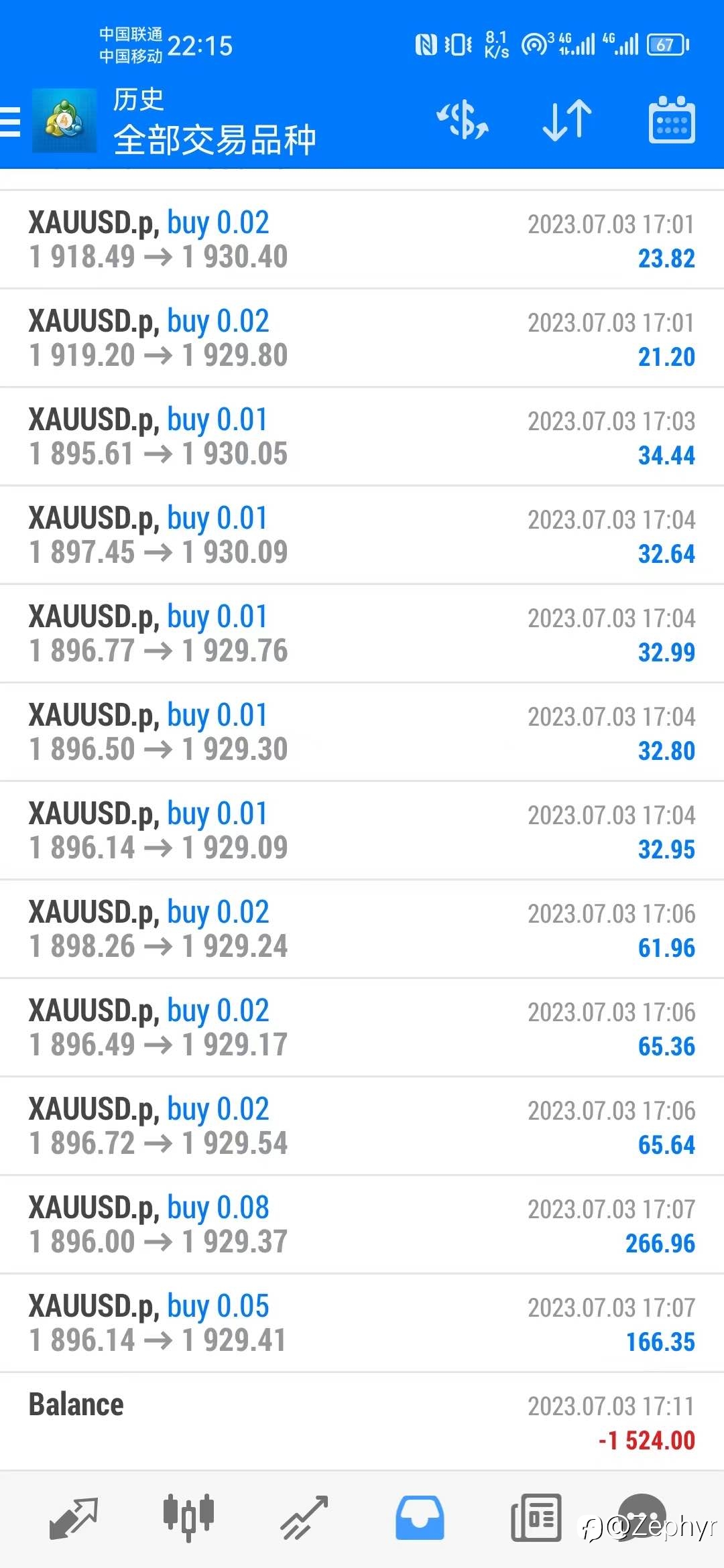
Task: Open the buy 0.08 trade with profit 266.96
Action: coord(362,1224)
